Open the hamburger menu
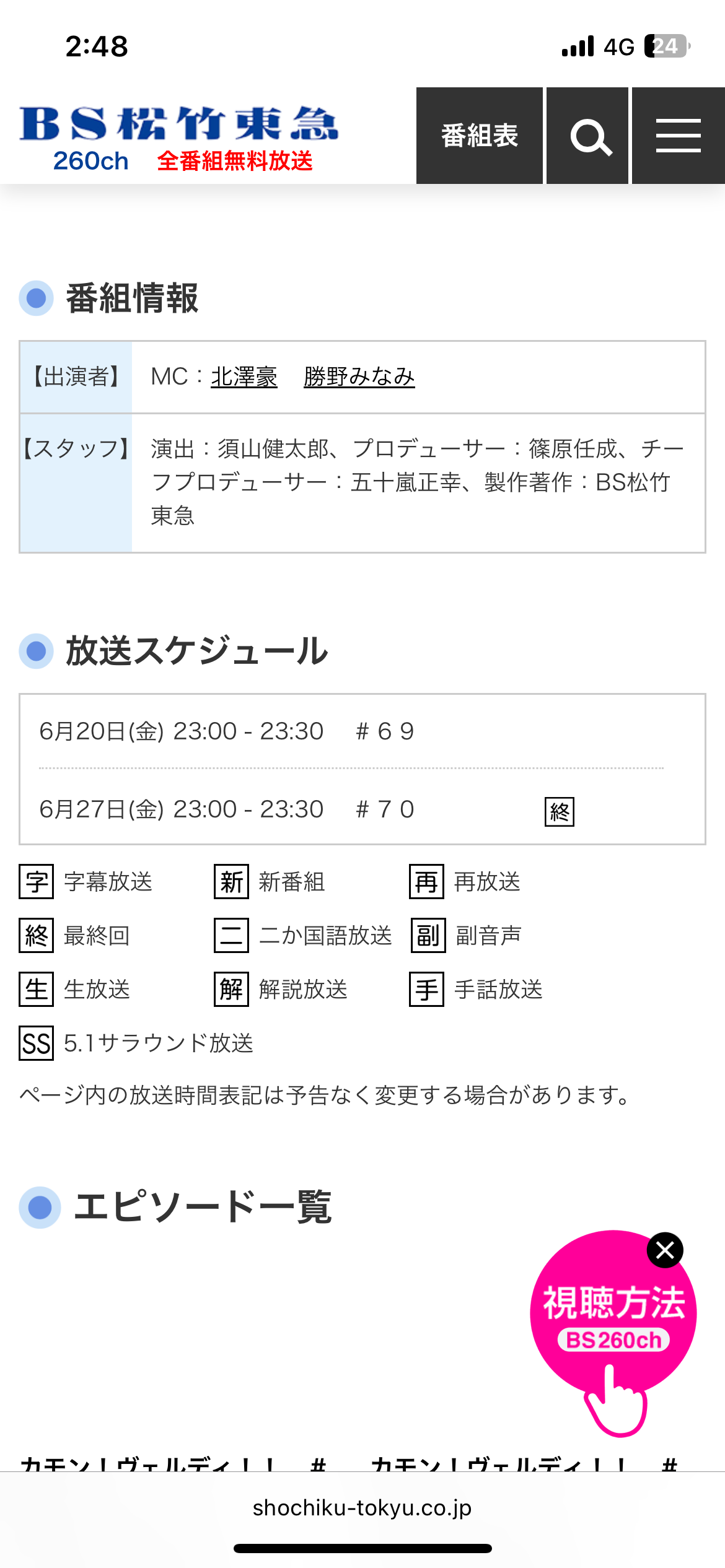725x1568 pixels. (x=678, y=136)
